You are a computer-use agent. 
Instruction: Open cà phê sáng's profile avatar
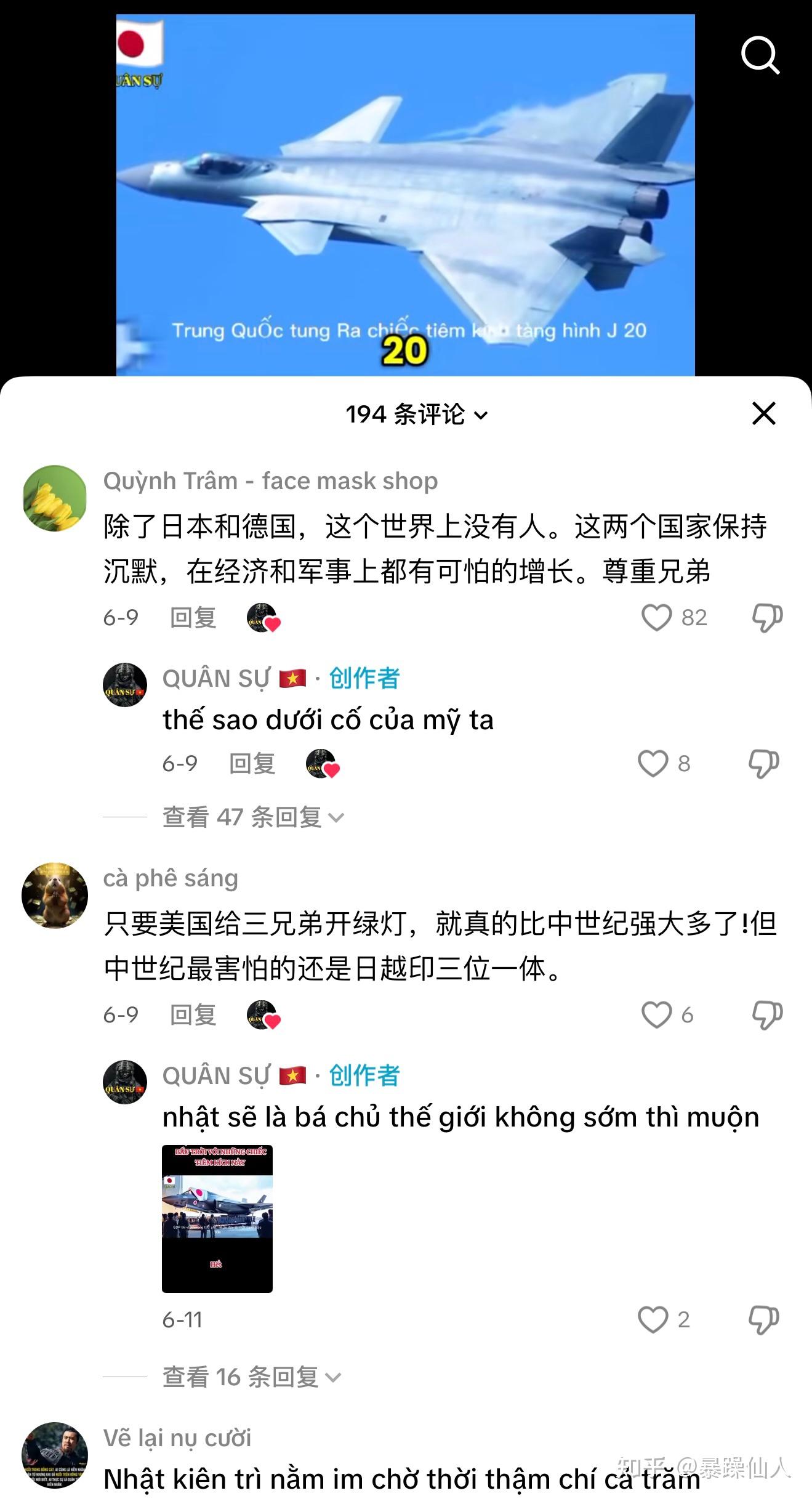[x=55, y=896]
